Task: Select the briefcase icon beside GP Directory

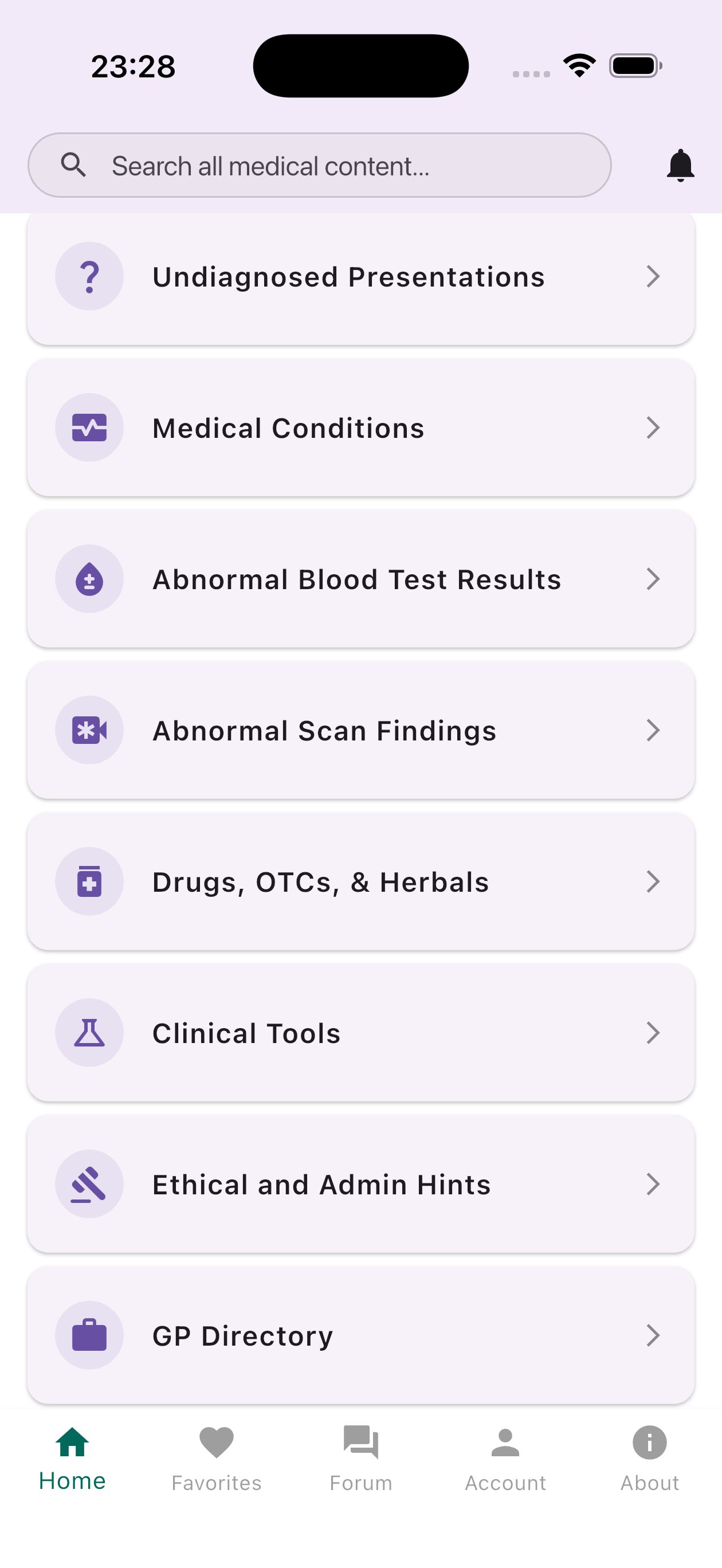Action: [x=89, y=1335]
